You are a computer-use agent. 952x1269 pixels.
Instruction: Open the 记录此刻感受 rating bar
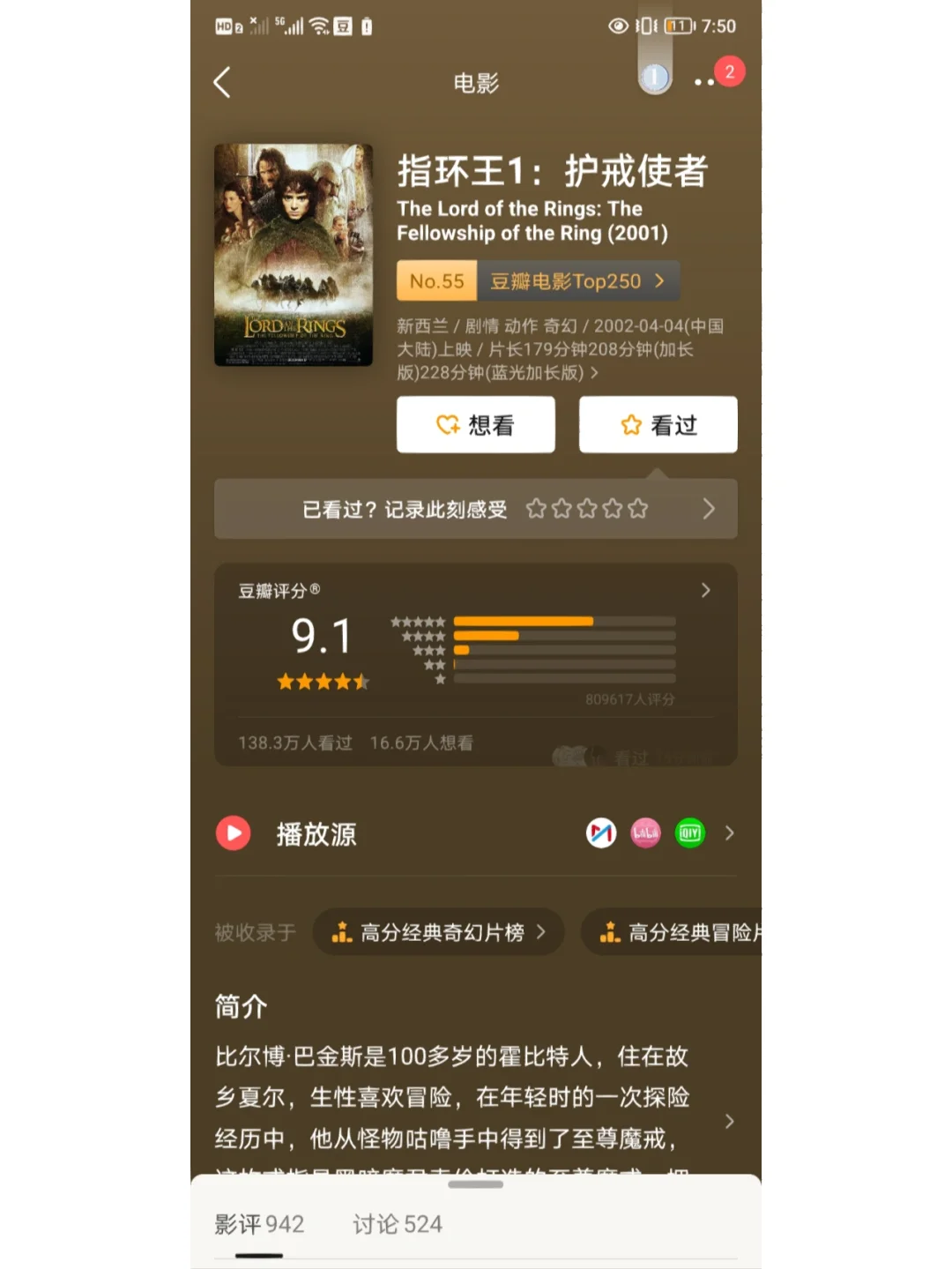[475, 509]
